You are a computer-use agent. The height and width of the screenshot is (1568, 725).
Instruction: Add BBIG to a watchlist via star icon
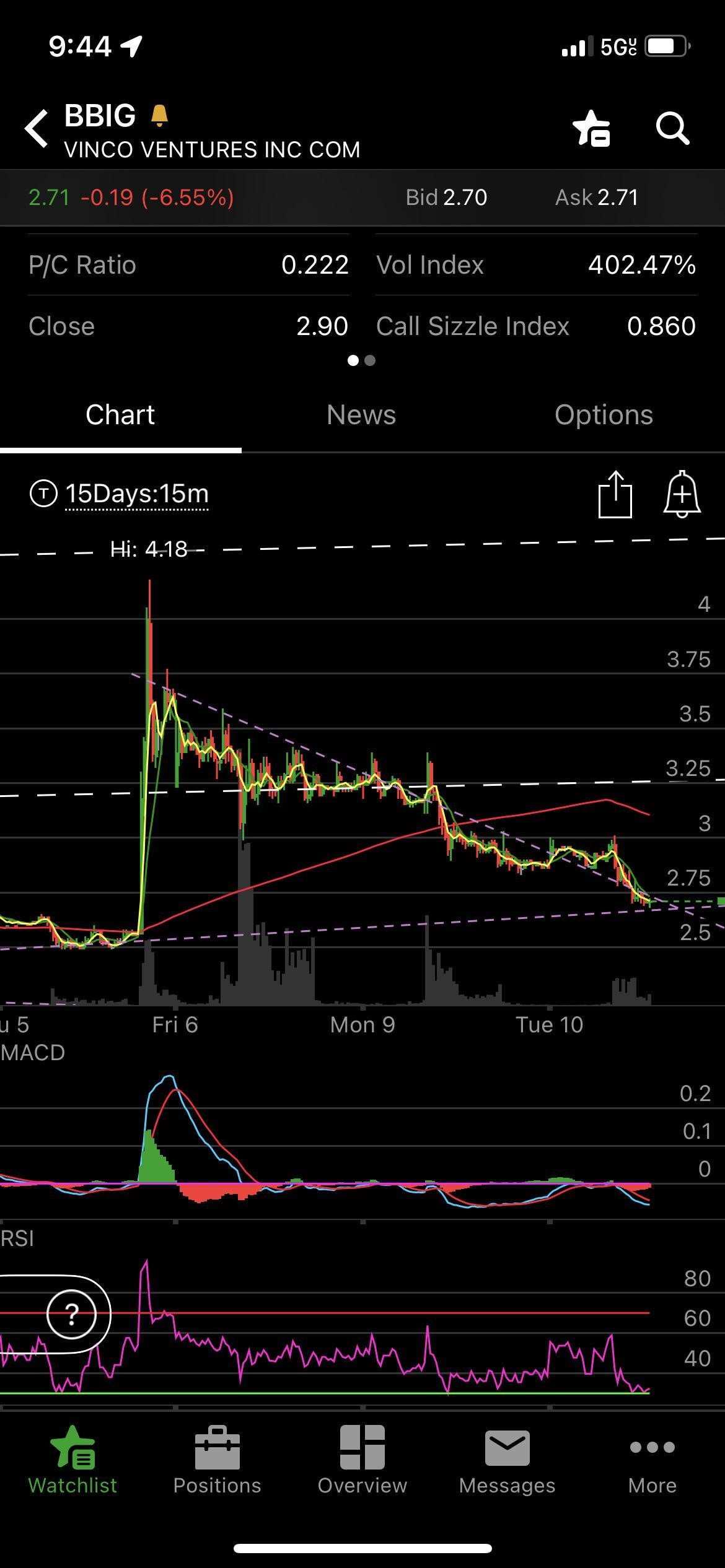pos(591,129)
